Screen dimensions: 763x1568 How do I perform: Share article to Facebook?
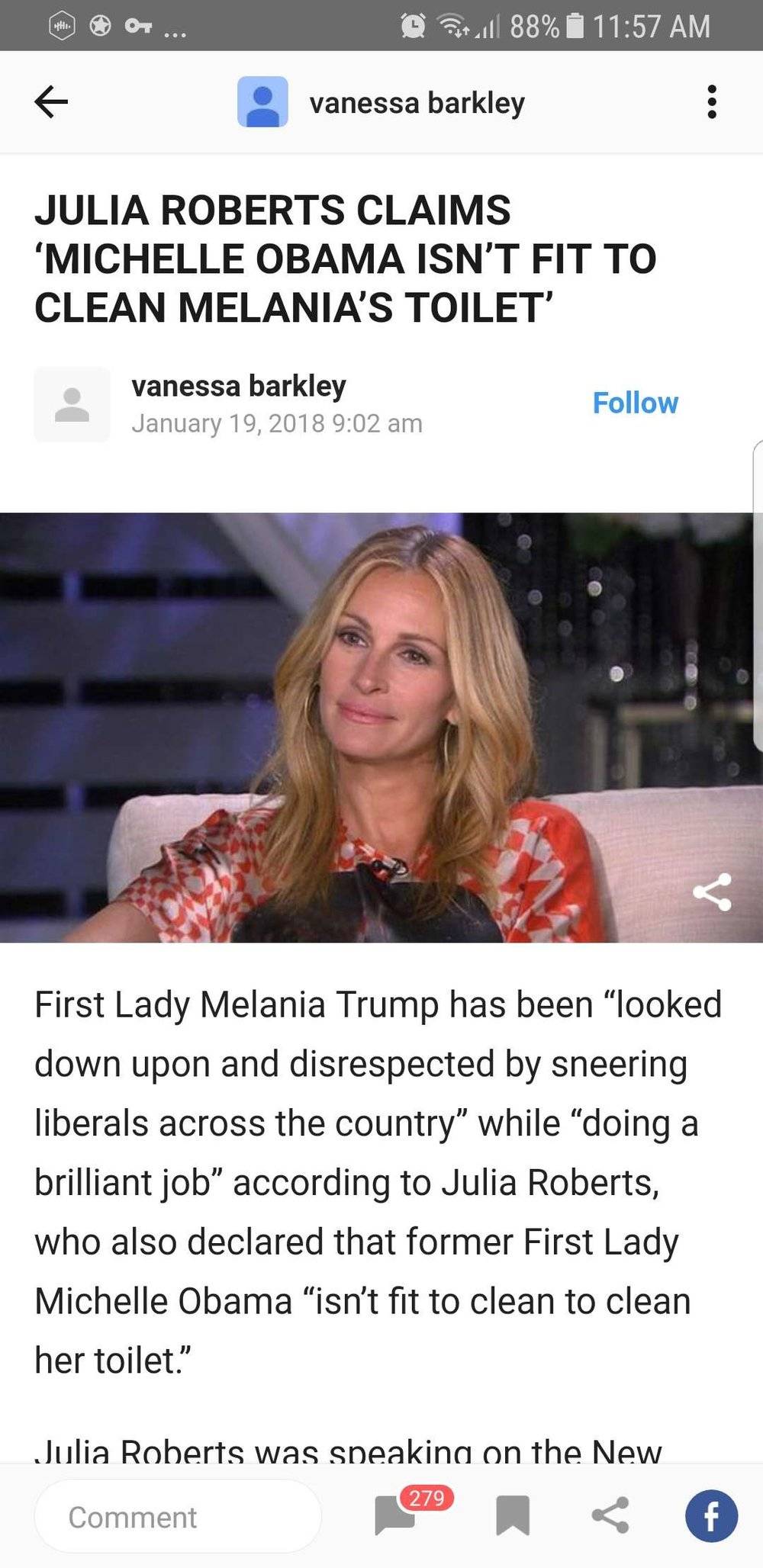pyautogui.click(x=710, y=1515)
